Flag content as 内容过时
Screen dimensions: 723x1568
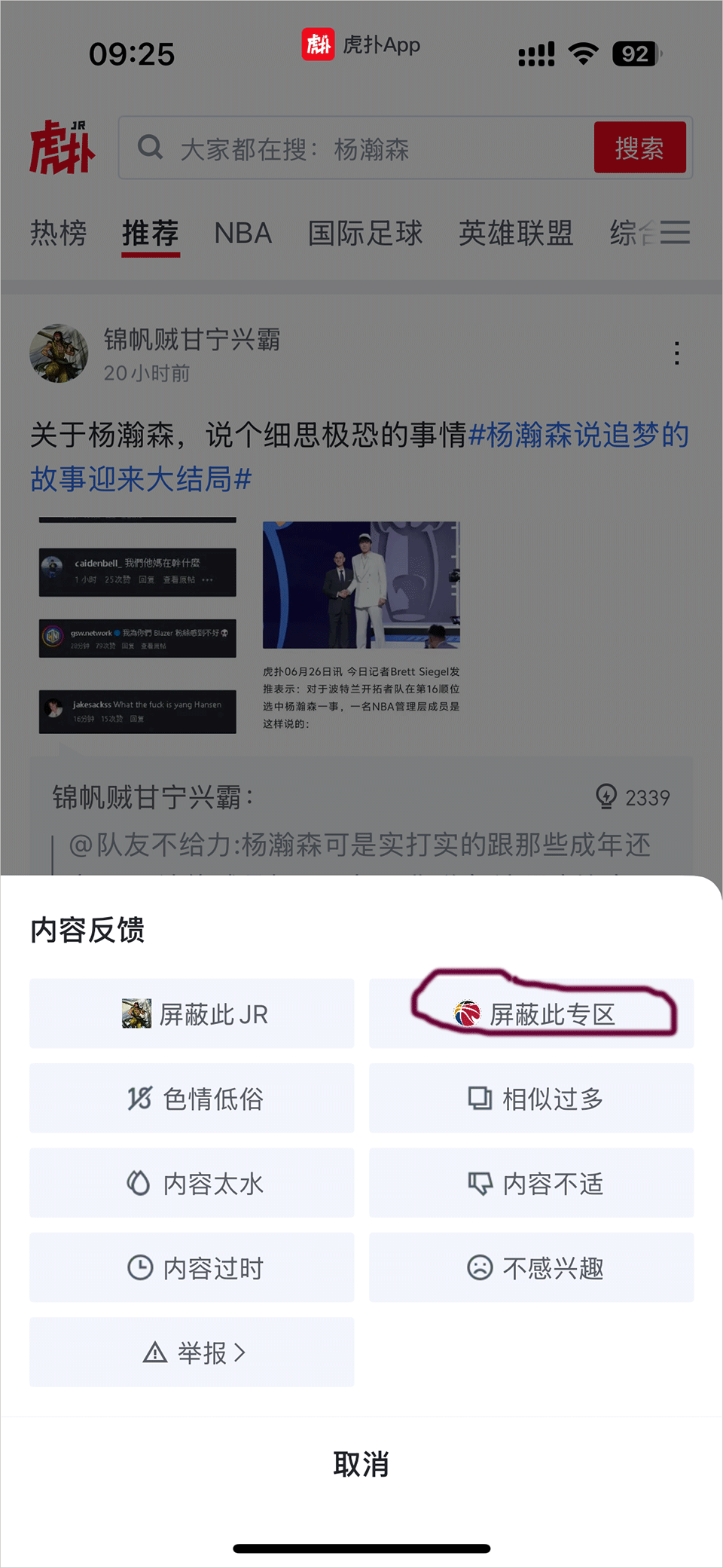tap(192, 1268)
